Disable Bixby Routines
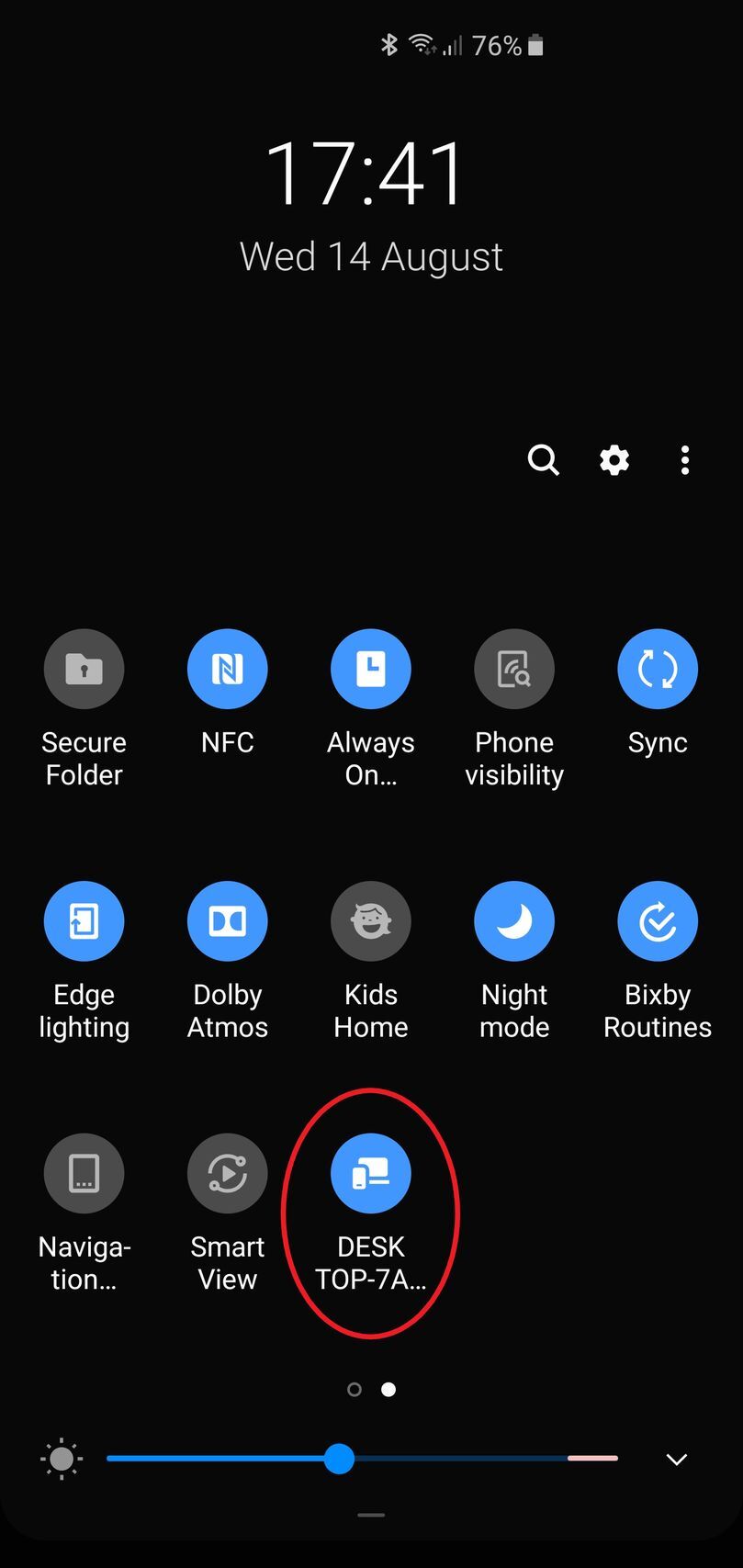This screenshot has height=1568, width=743. (x=657, y=921)
